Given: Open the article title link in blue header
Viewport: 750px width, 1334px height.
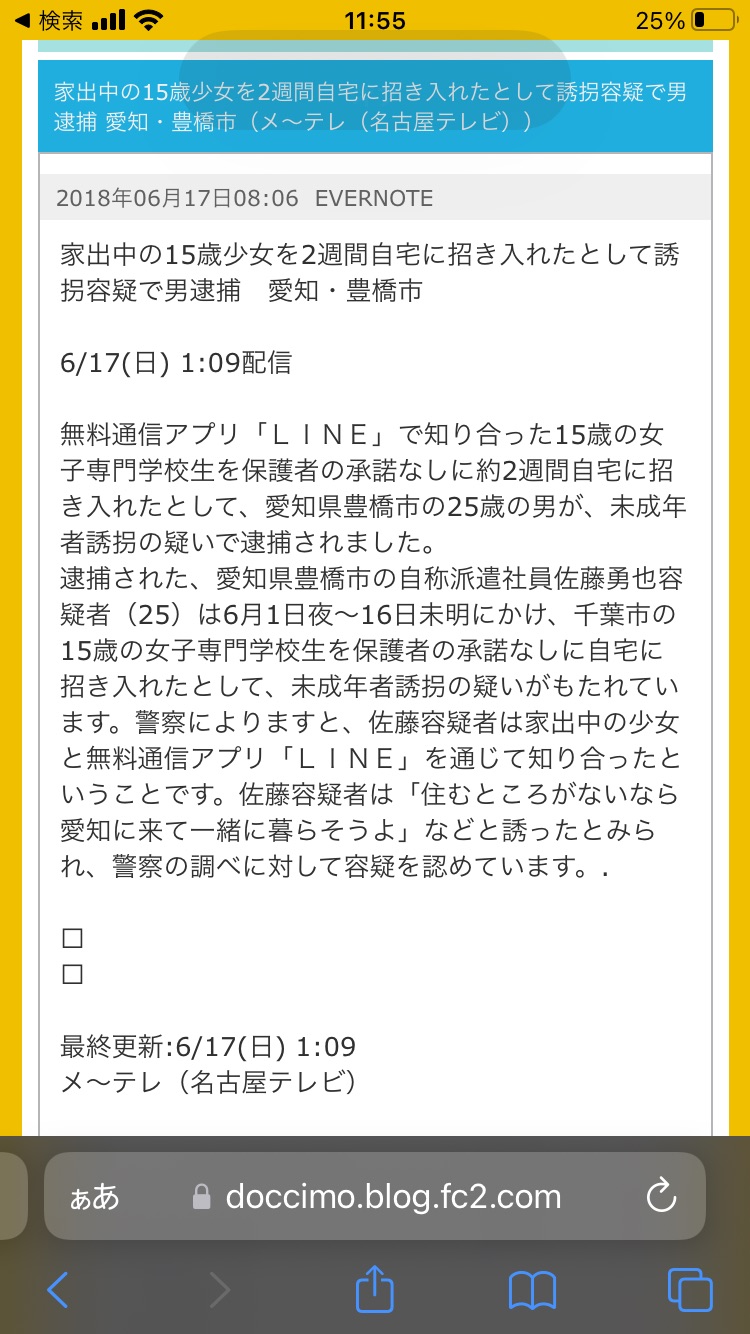Looking at the screenshot, I should click(371, 105).
